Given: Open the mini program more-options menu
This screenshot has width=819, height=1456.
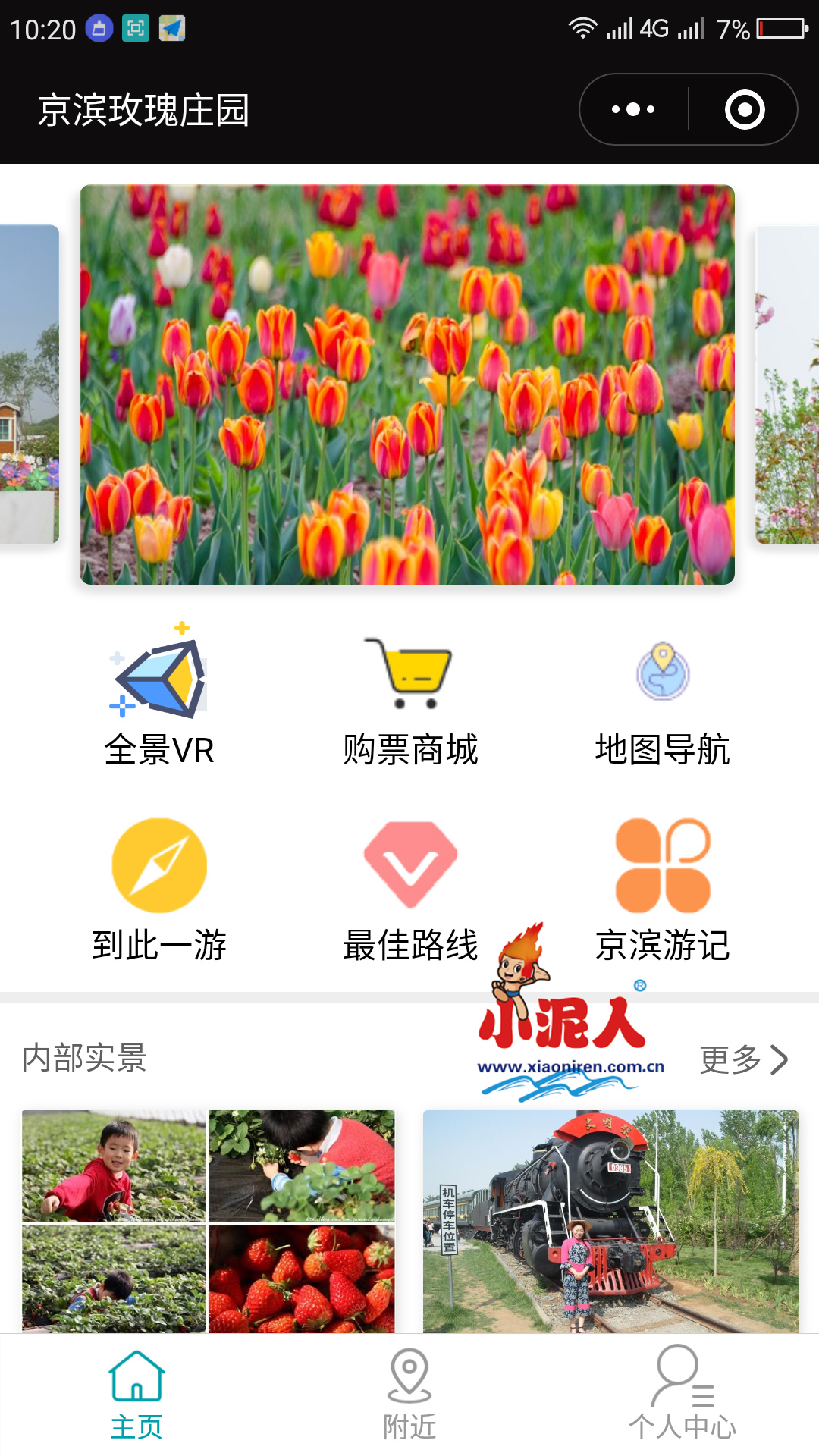Looking at the screenshot, I should pyautogui.click(x=634, y=110).
